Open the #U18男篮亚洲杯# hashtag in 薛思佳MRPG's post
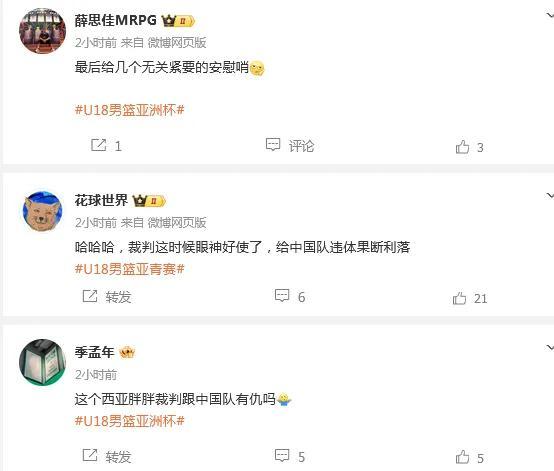This screenshot has width=554, height=471. [x=129, y=110]
